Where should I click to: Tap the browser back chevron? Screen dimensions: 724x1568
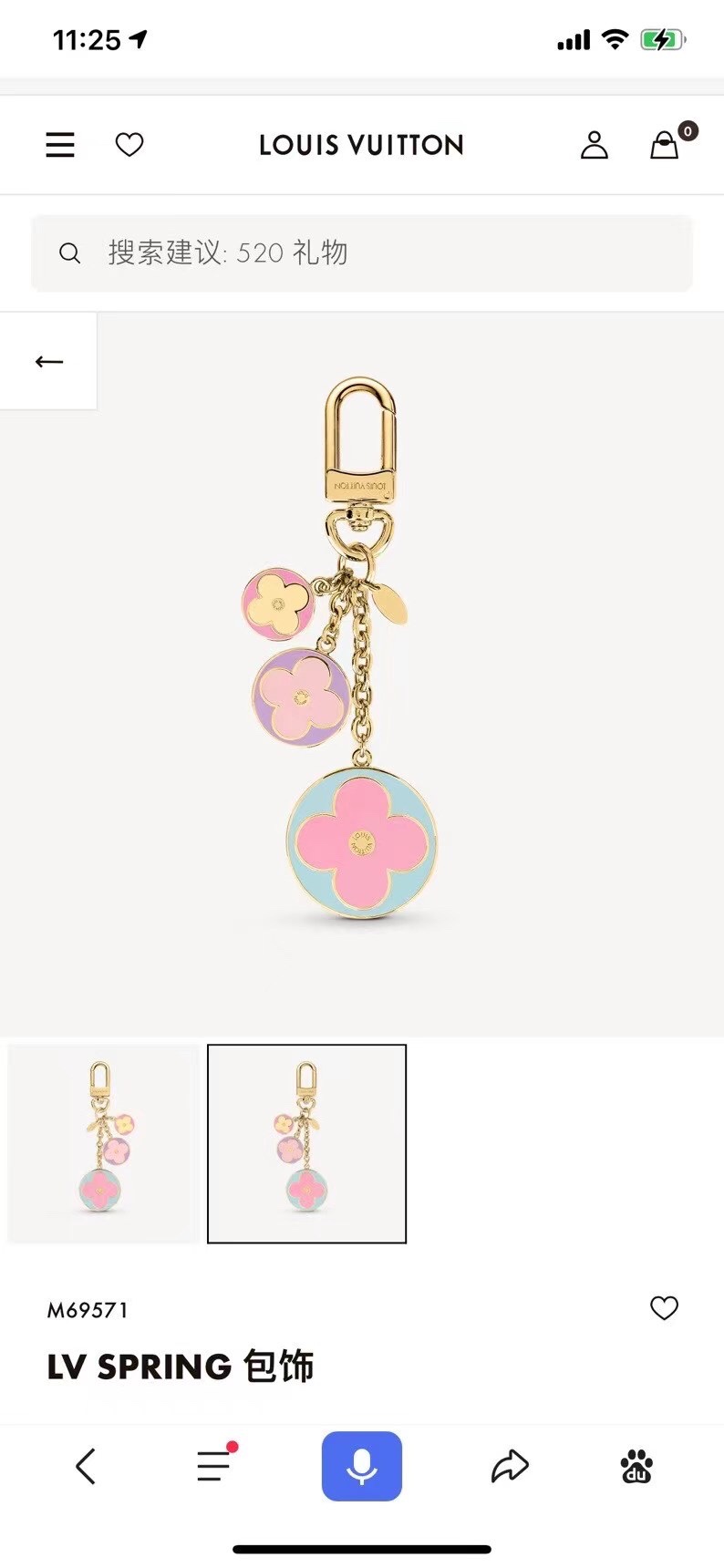click(x=86, y=1467)
